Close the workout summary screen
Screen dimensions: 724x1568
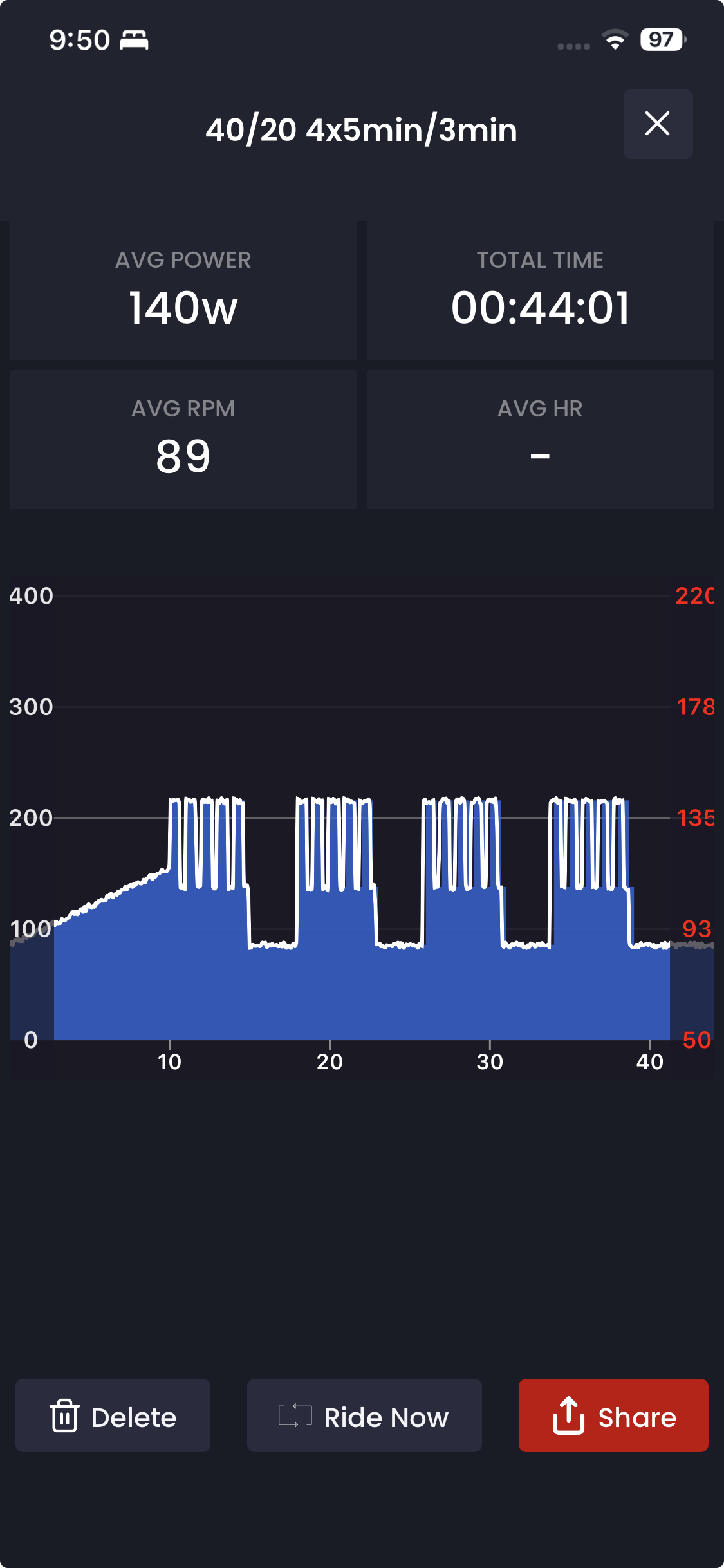657,124
